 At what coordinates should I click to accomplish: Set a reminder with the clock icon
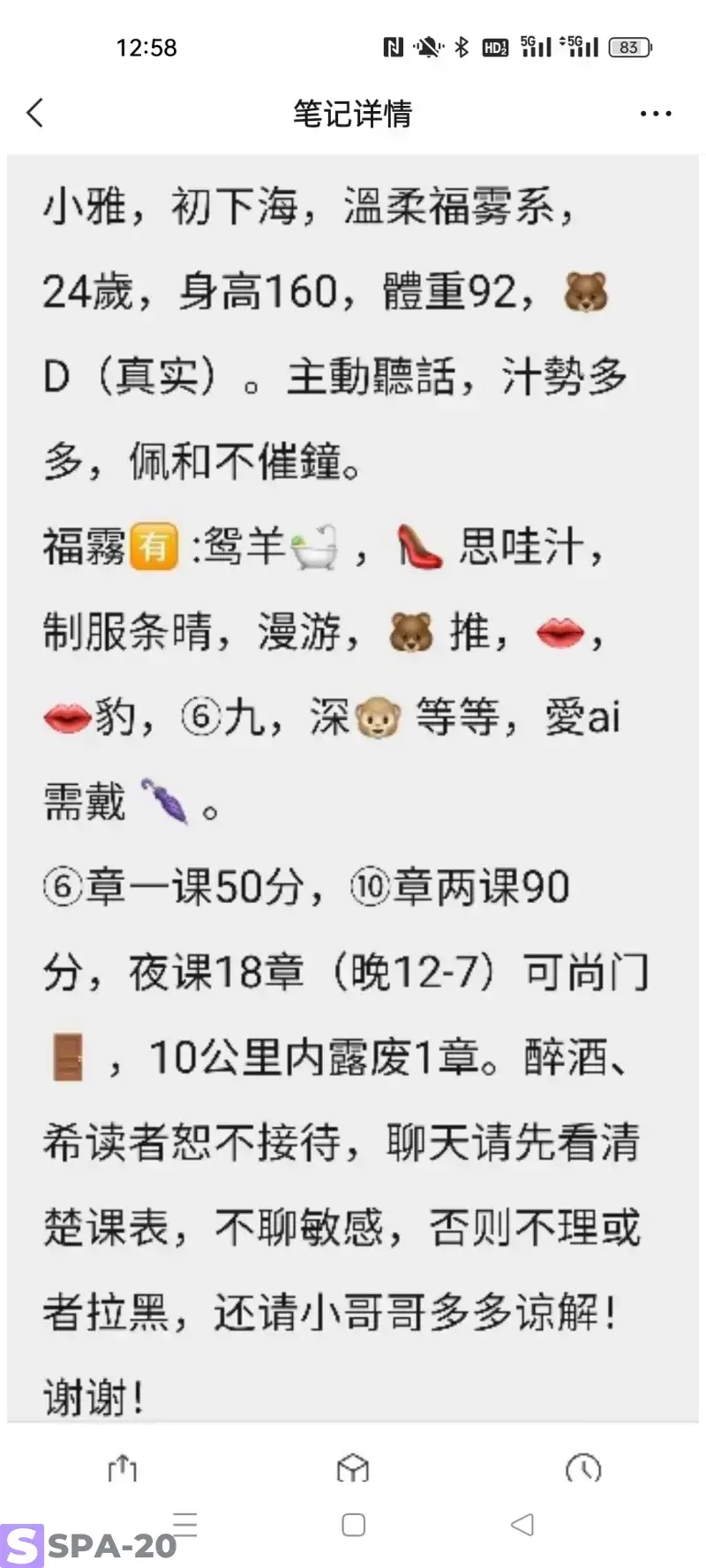pos(583,1468)
